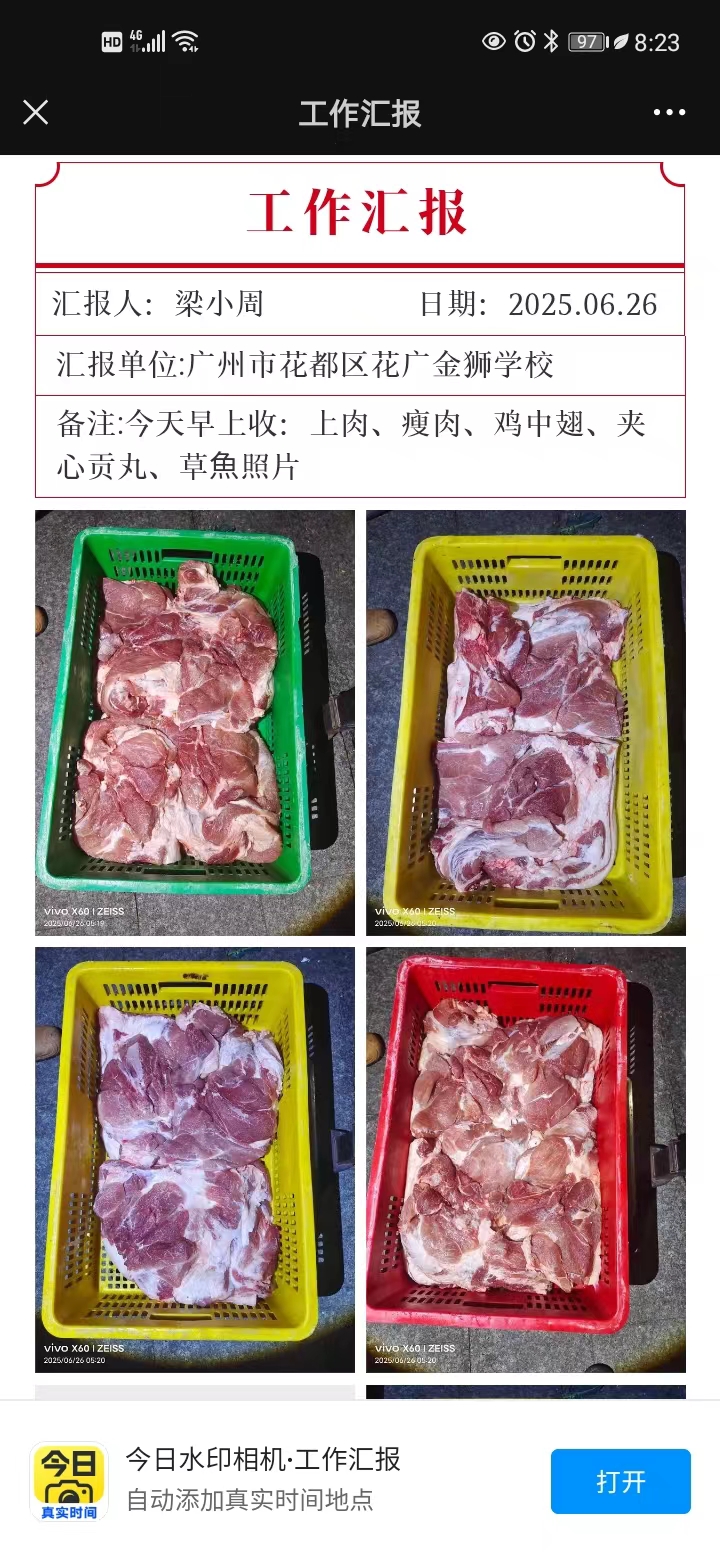720x1560 pixels.
Task: Open the 今日水印相机 app banner
Action: (x=262, y=1480)
